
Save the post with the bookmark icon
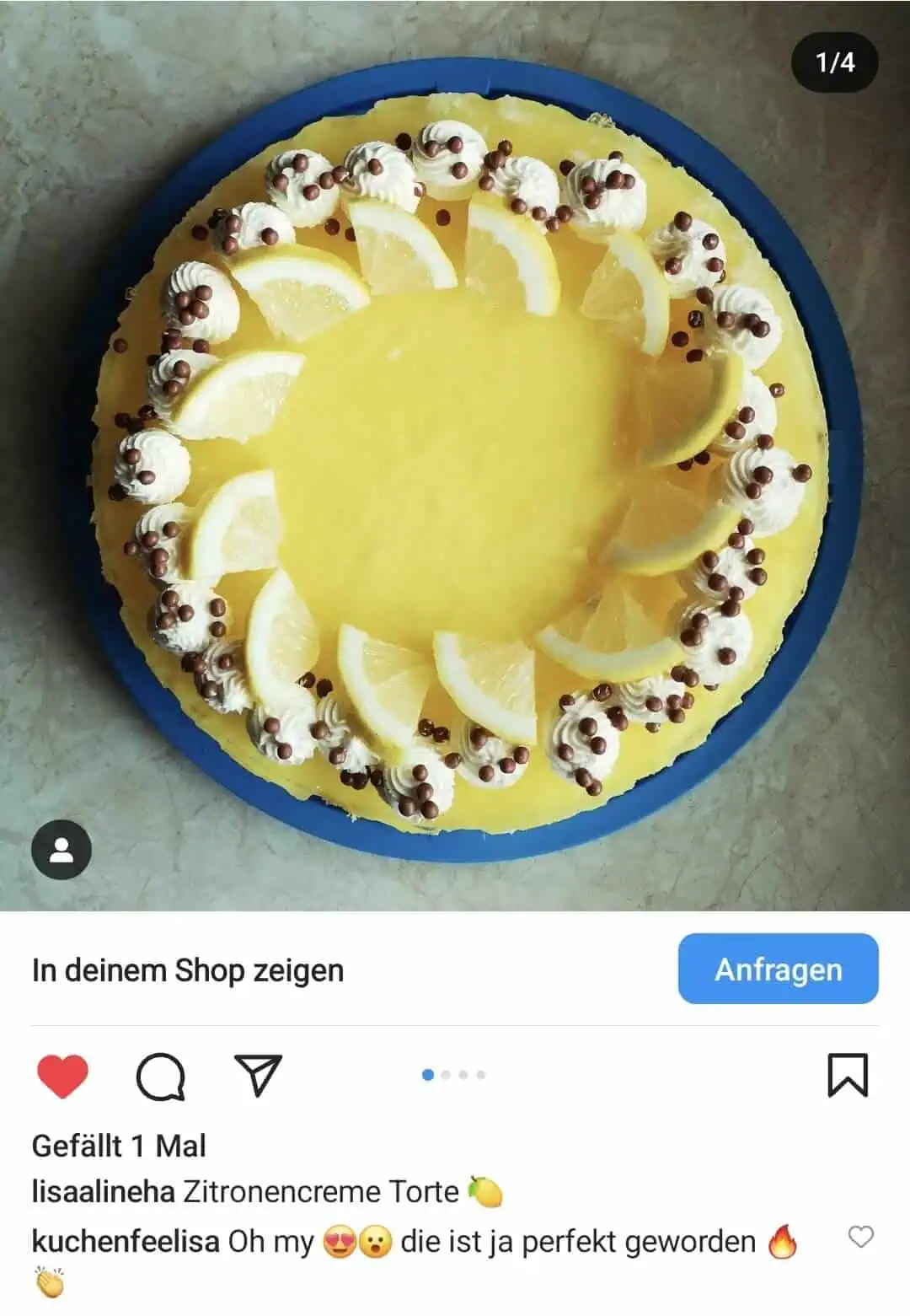(x=847, y=1075)
